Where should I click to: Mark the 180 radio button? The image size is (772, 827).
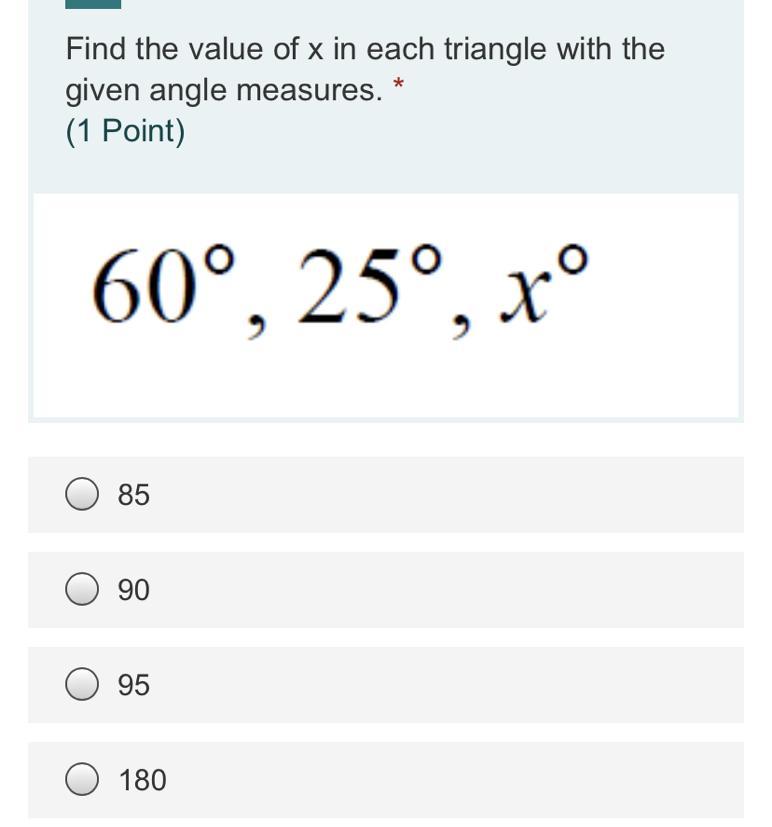[x=82, y=779]
